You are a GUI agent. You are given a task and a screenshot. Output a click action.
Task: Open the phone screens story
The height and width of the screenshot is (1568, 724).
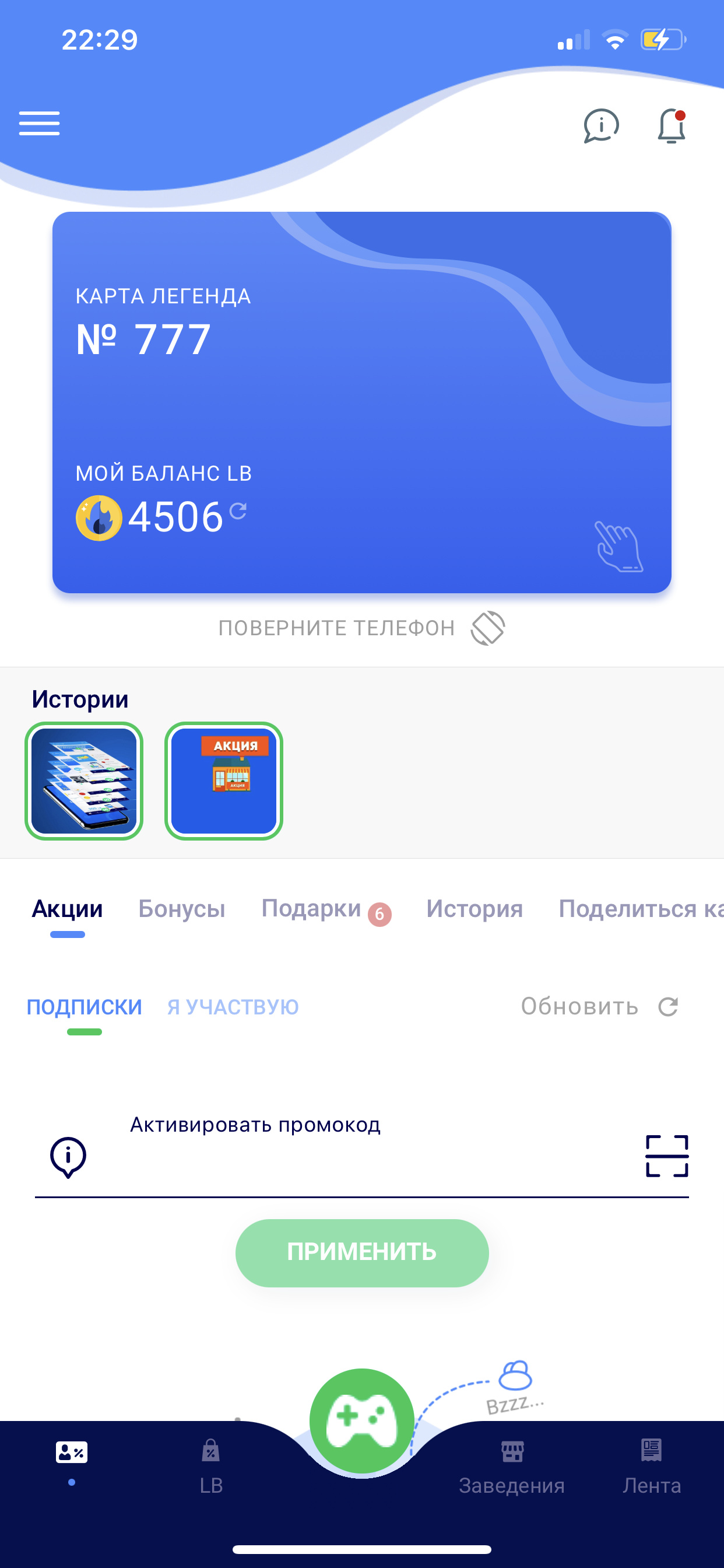point(84,781)
